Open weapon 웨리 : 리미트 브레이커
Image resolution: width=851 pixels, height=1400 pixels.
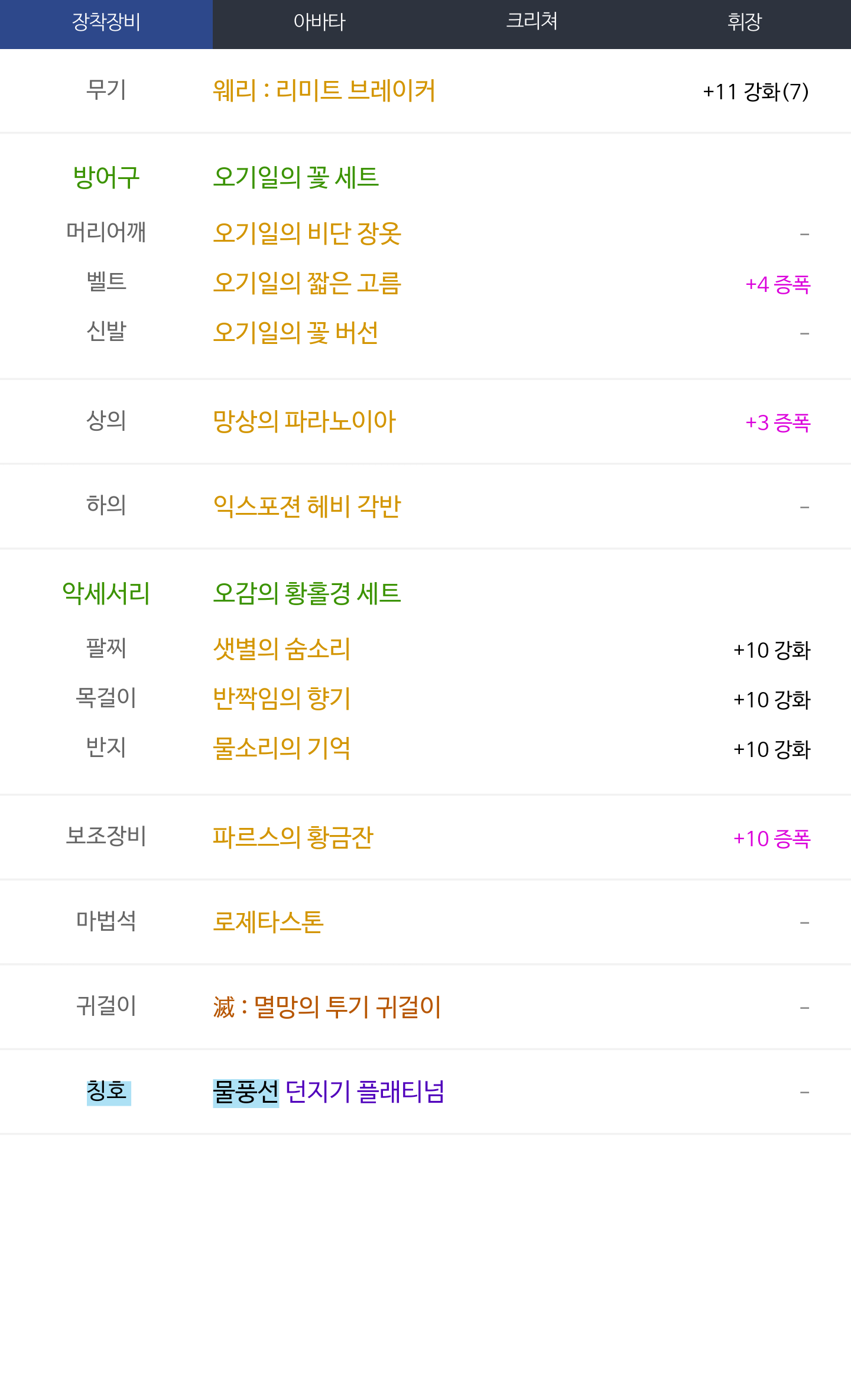324,91
